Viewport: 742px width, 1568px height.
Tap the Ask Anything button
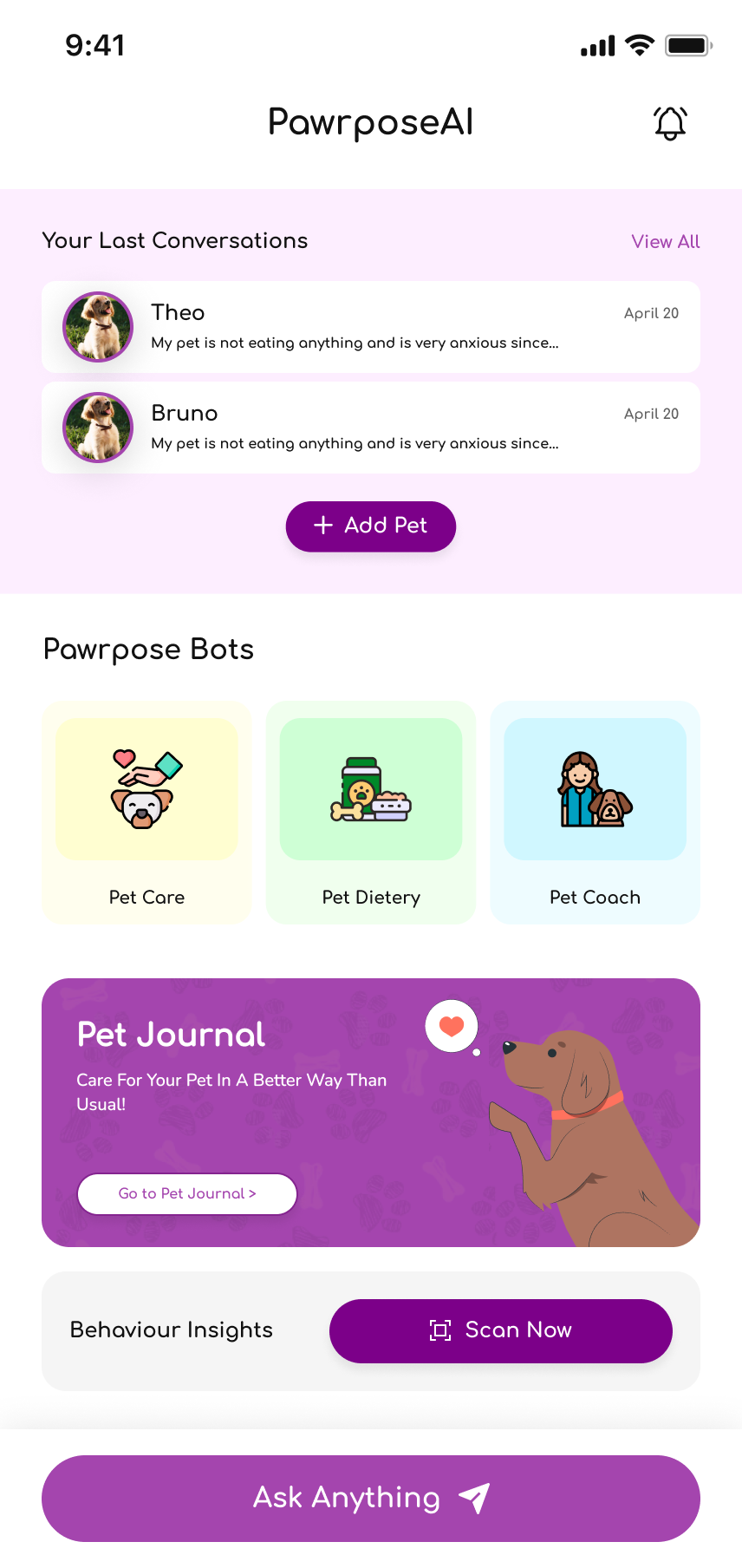tap(371, 1498)
